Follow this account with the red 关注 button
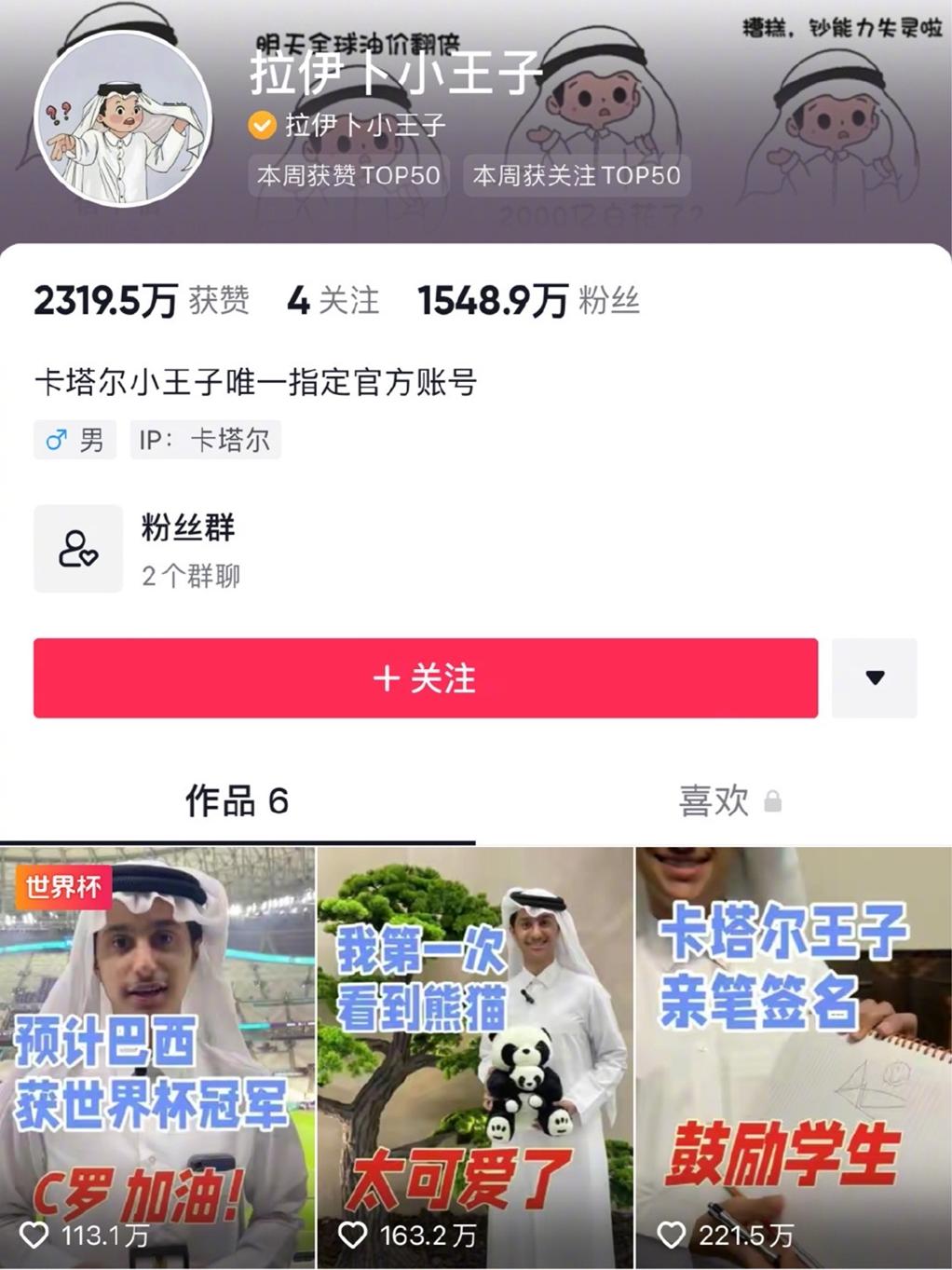The image size is (952, 1270). coord(425,678)
